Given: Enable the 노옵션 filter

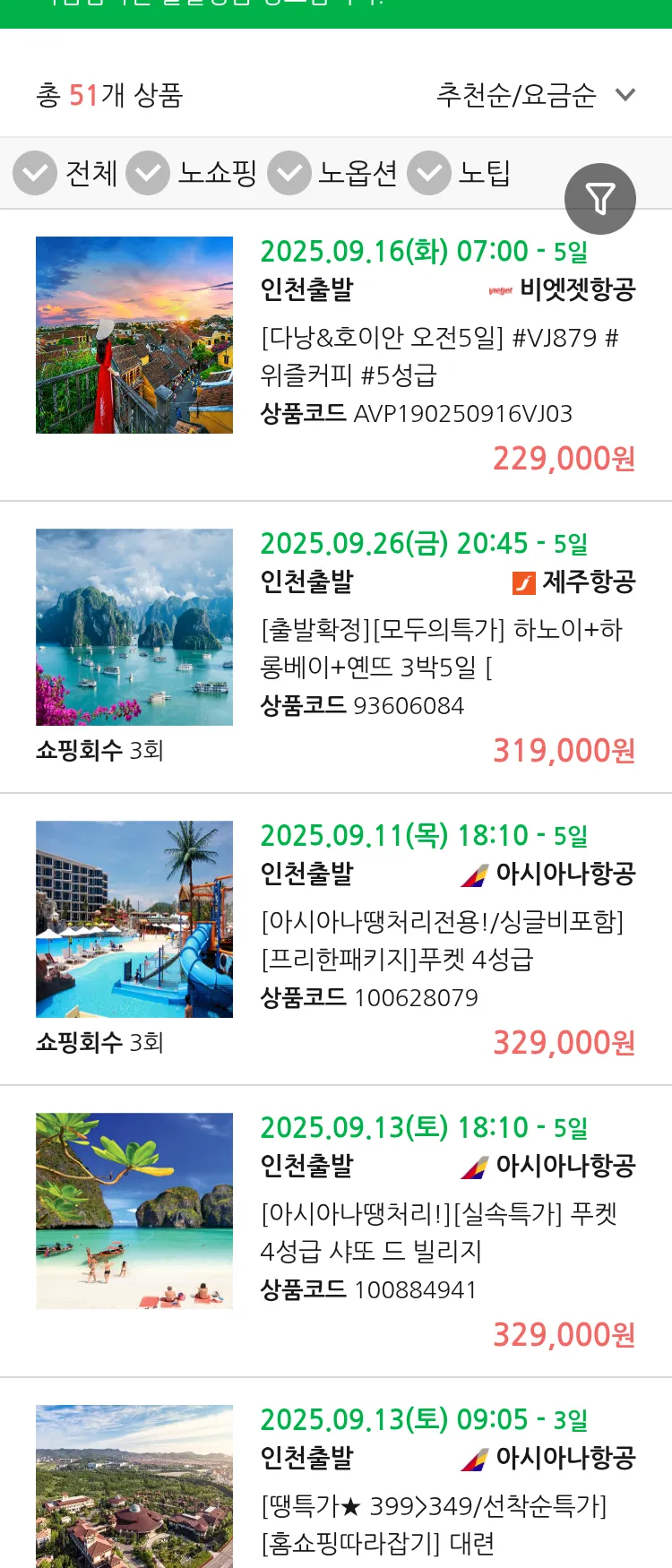Looking at the screenshot, I should click(358, 173).
